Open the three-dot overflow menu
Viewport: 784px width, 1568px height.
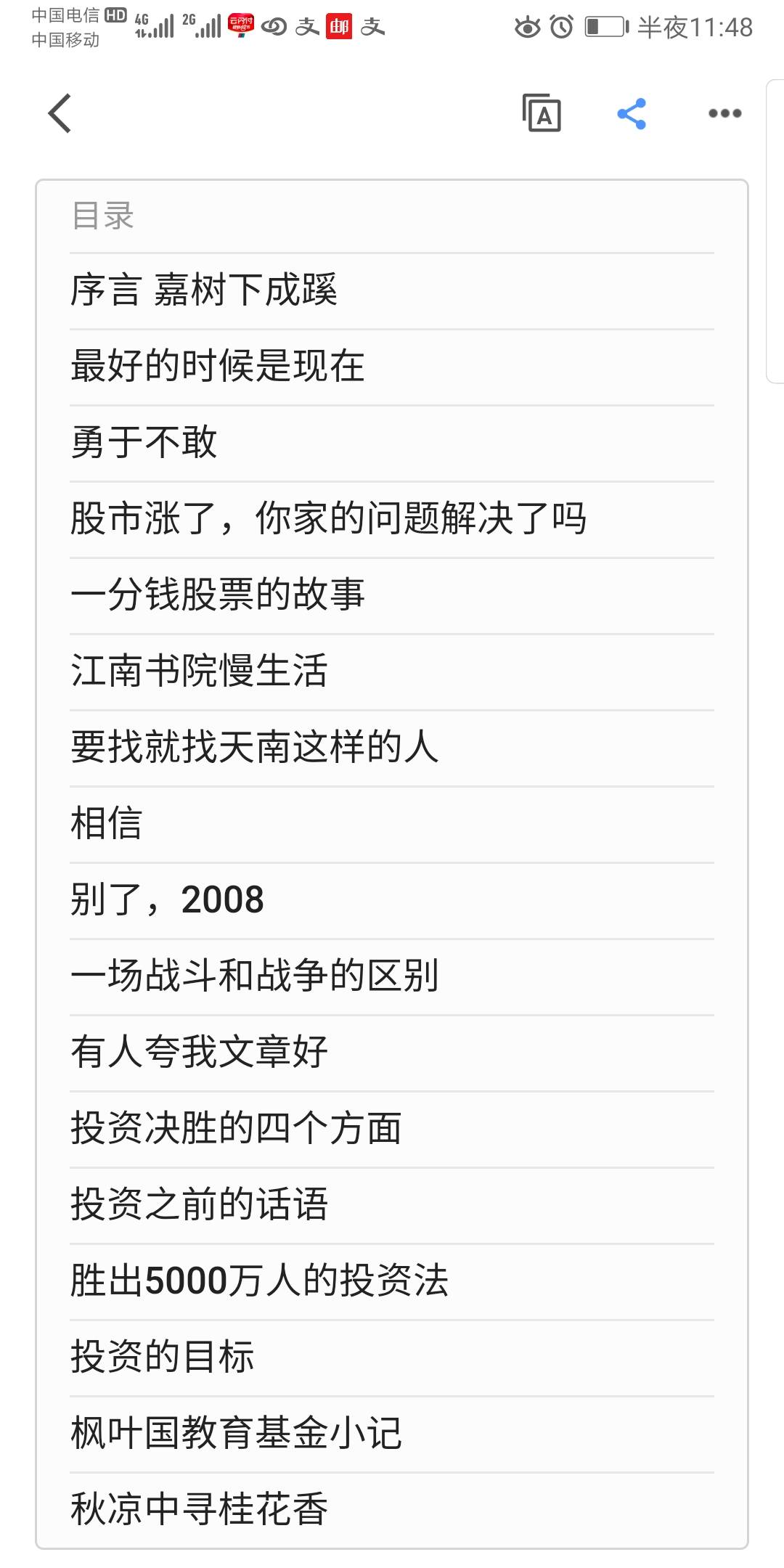[724, 113]
